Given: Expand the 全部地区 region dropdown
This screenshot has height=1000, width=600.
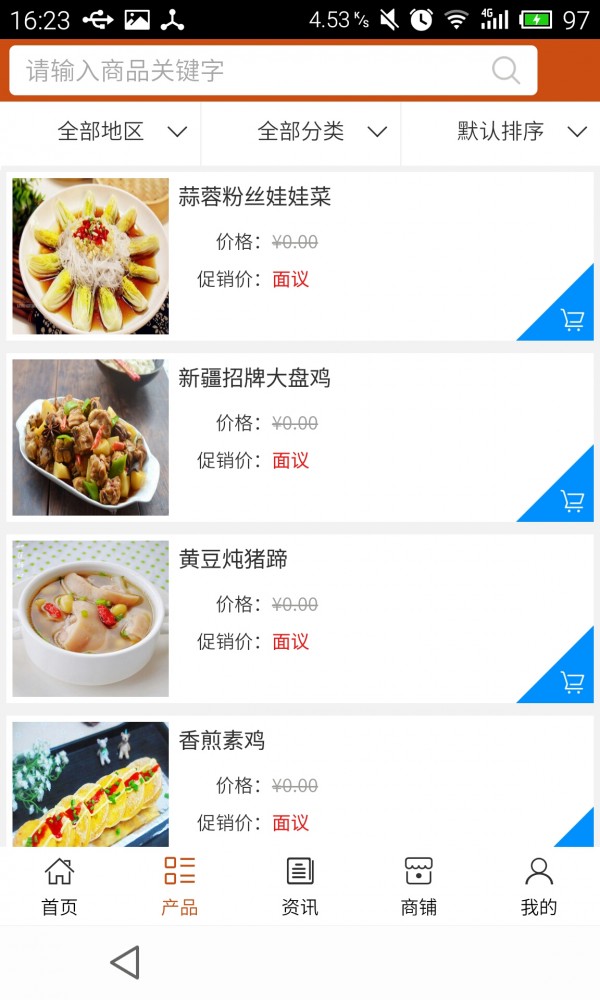Looking at the screenshot, I should tap(122, 132).
